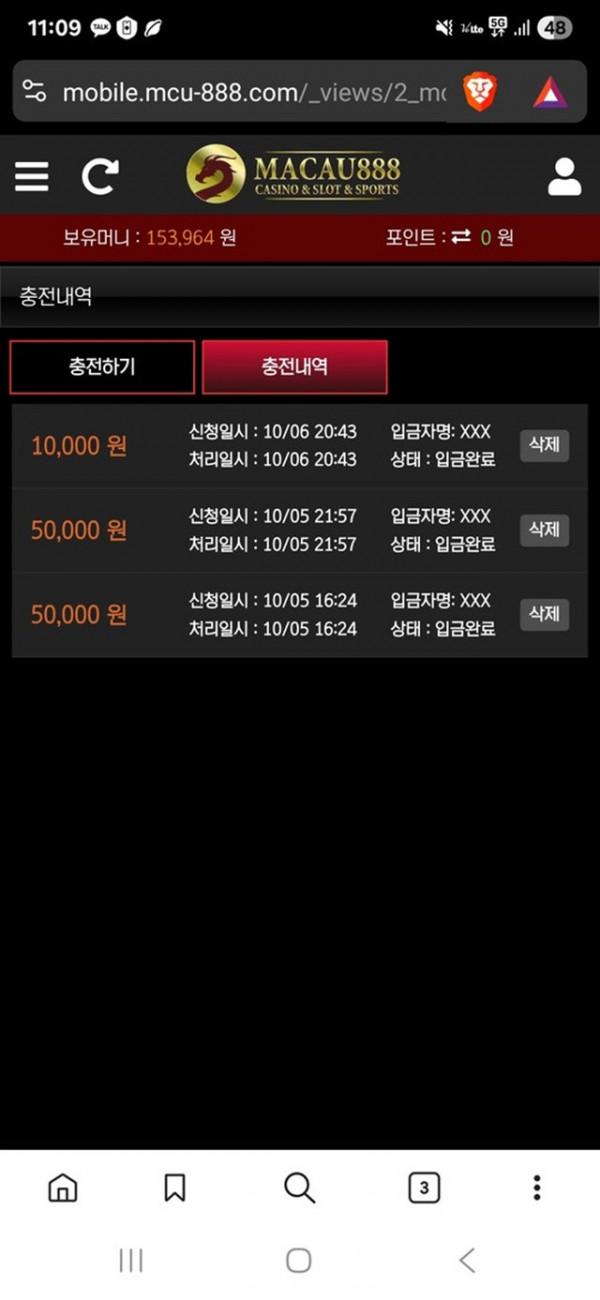Delete the 50,000 원 deposit from 10/05 21:57
This screenshot has width=600, height=1300.
point(544,529)
